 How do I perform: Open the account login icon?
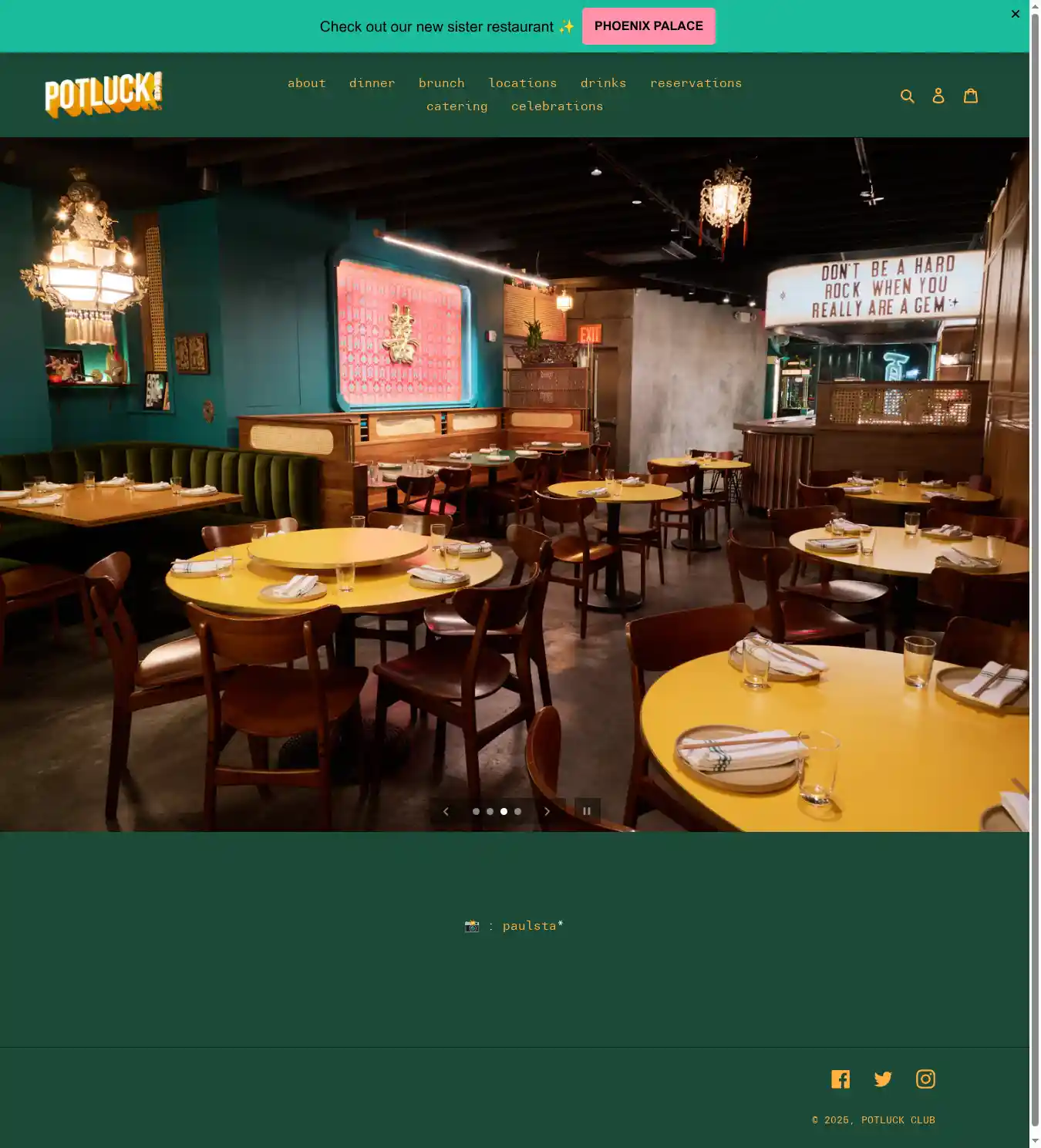click(938, 96)
